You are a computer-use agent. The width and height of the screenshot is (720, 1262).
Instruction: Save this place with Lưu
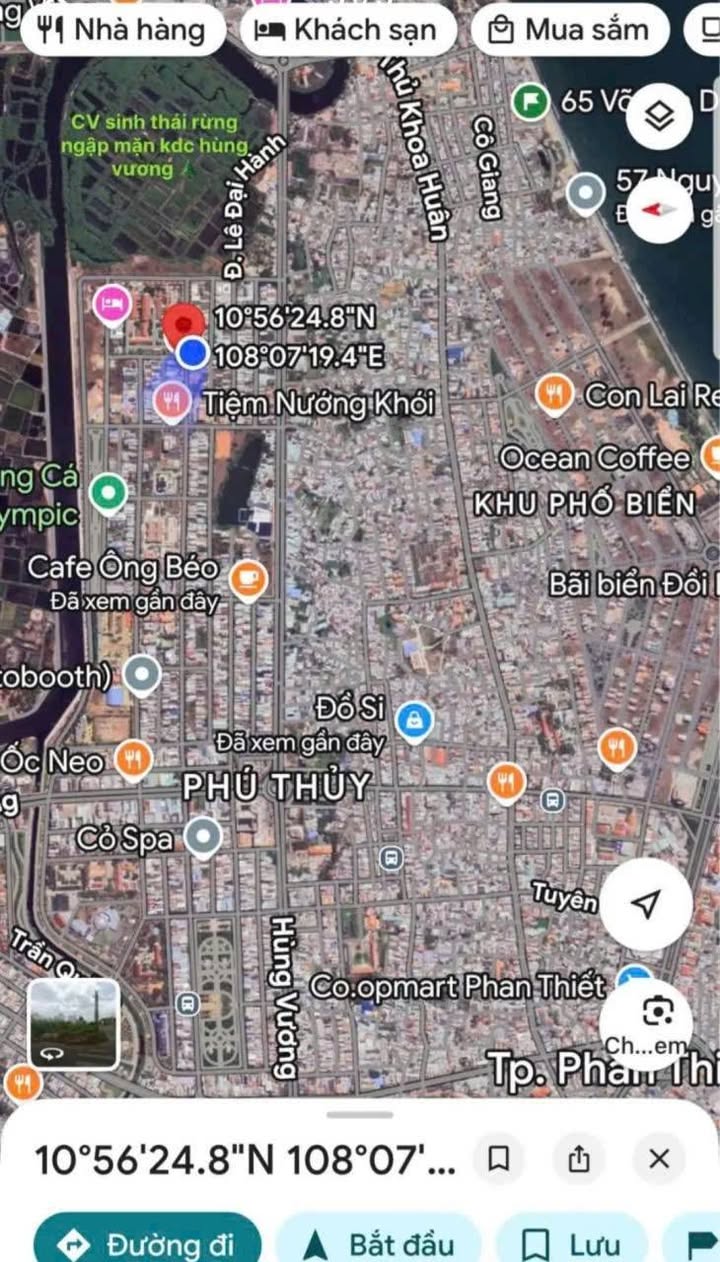click(571, 1245)
